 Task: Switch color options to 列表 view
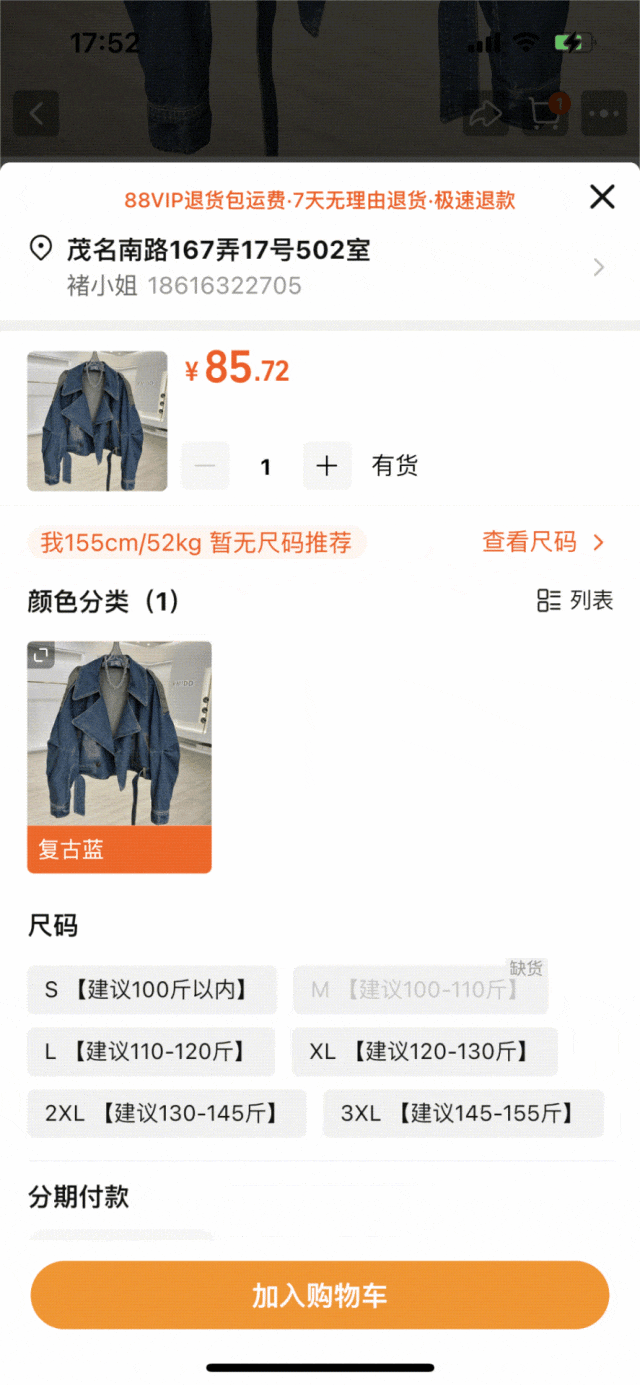(575, 600)
